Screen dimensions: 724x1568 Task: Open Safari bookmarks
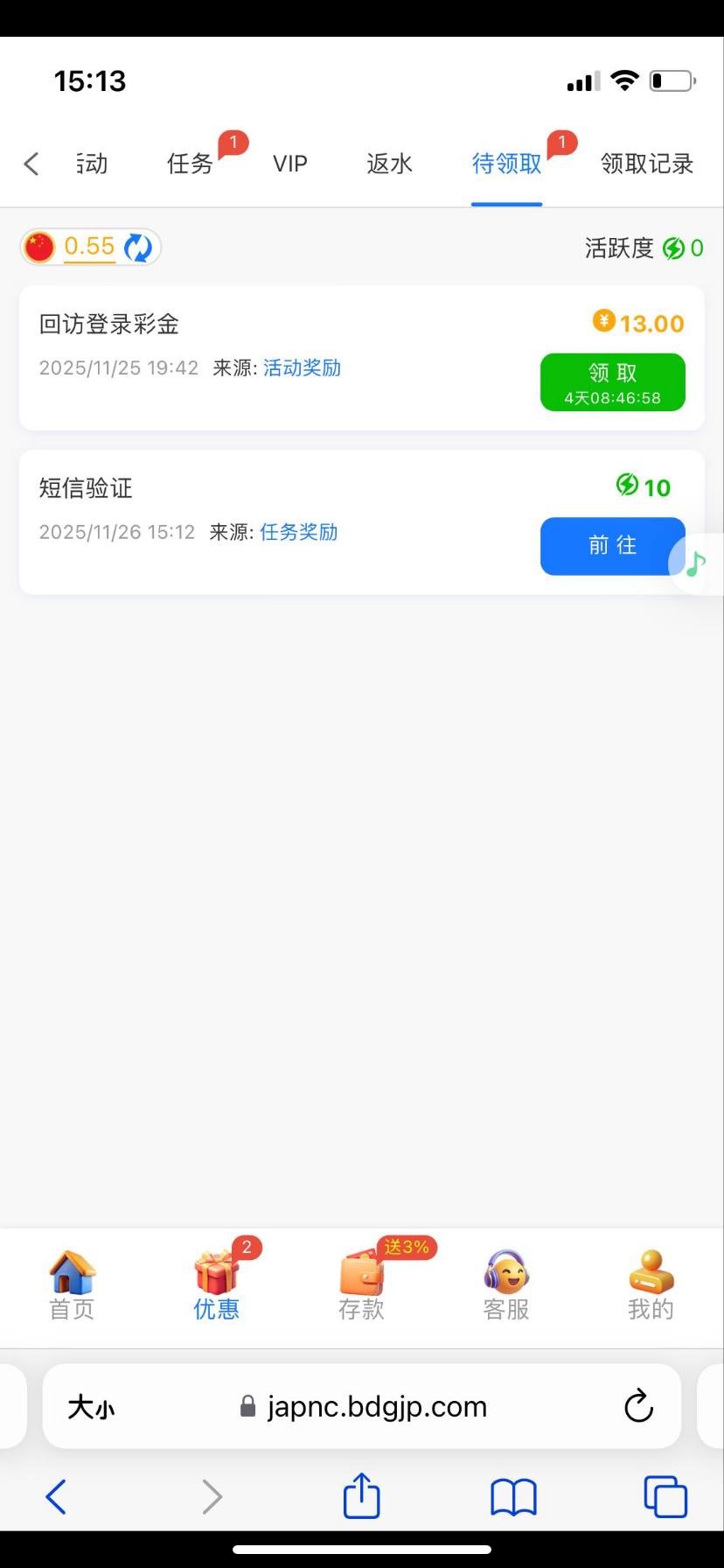tap(513, 1496)
